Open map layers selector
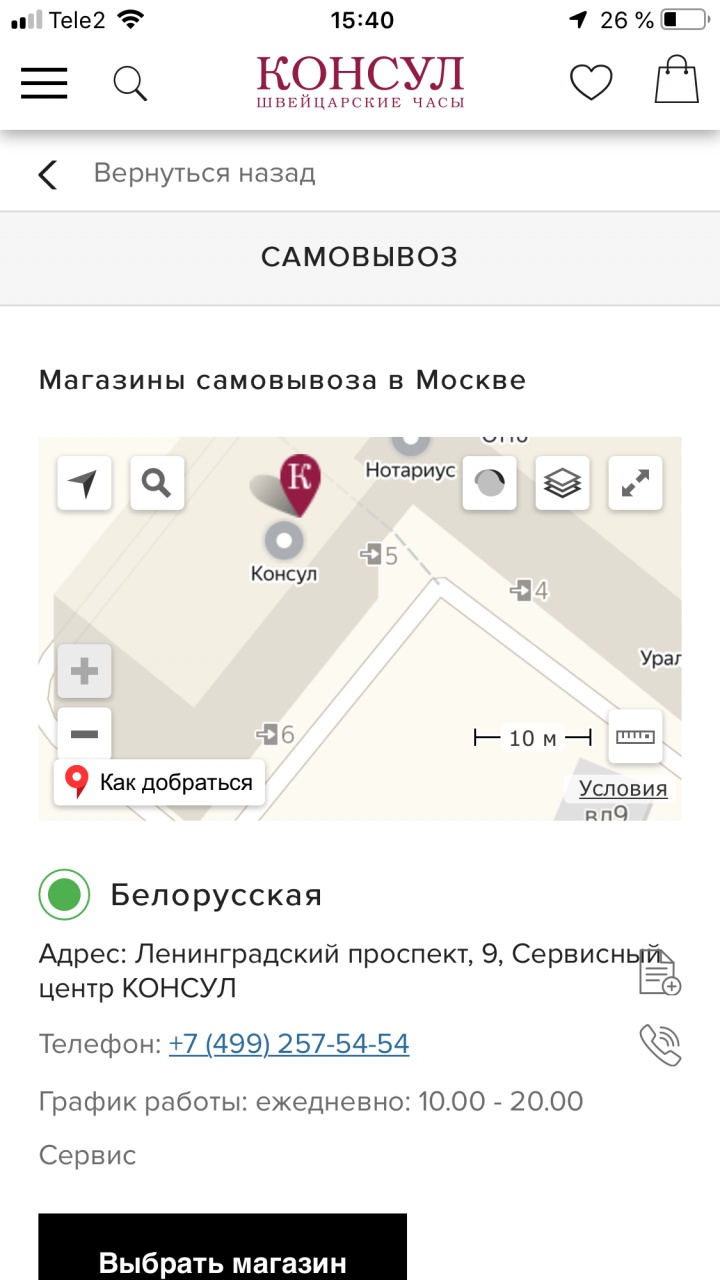The width and height of the screenshot is (720, 1280). coord(562,483)
